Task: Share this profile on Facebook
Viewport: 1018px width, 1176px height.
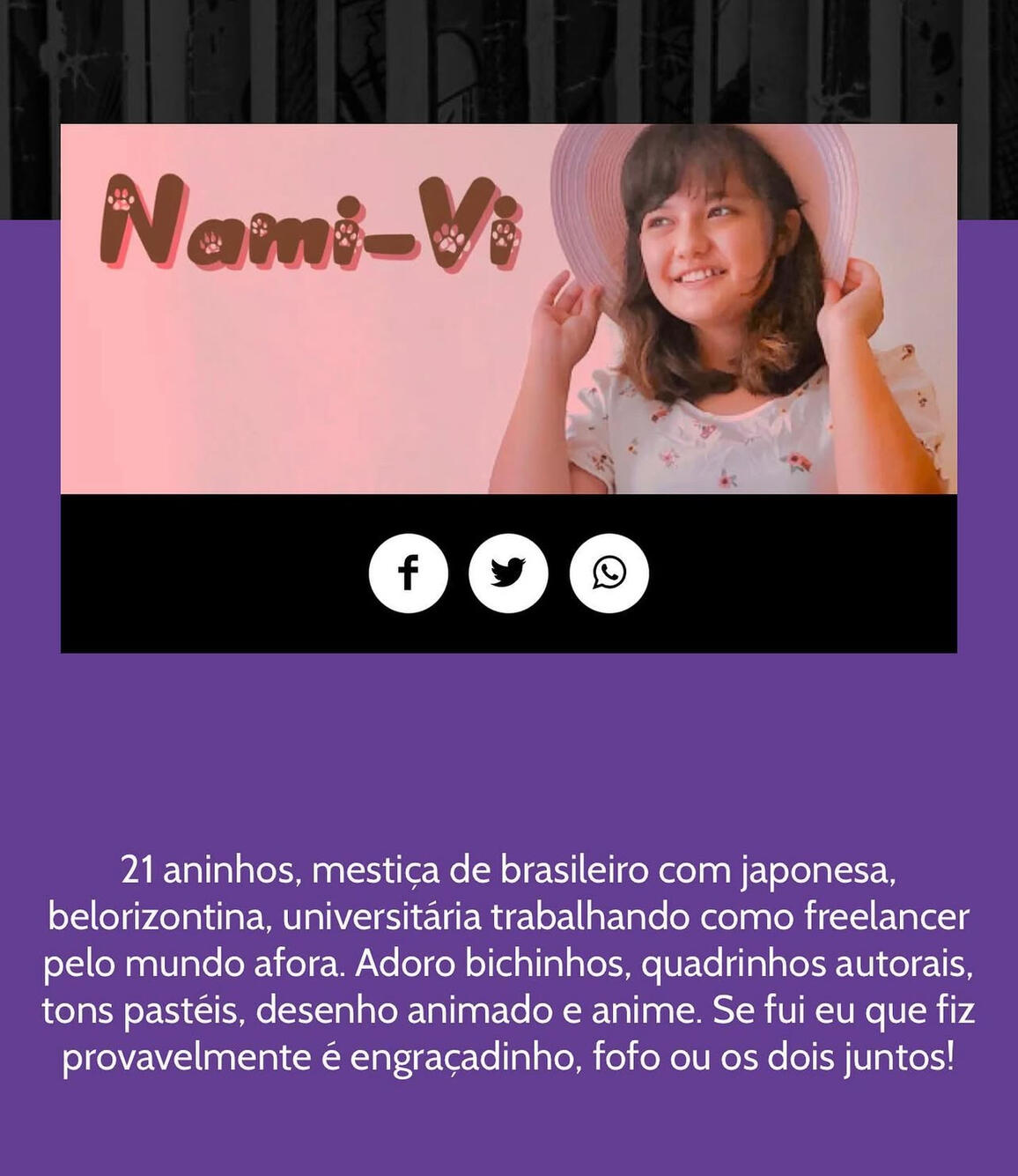Action: 408,573
